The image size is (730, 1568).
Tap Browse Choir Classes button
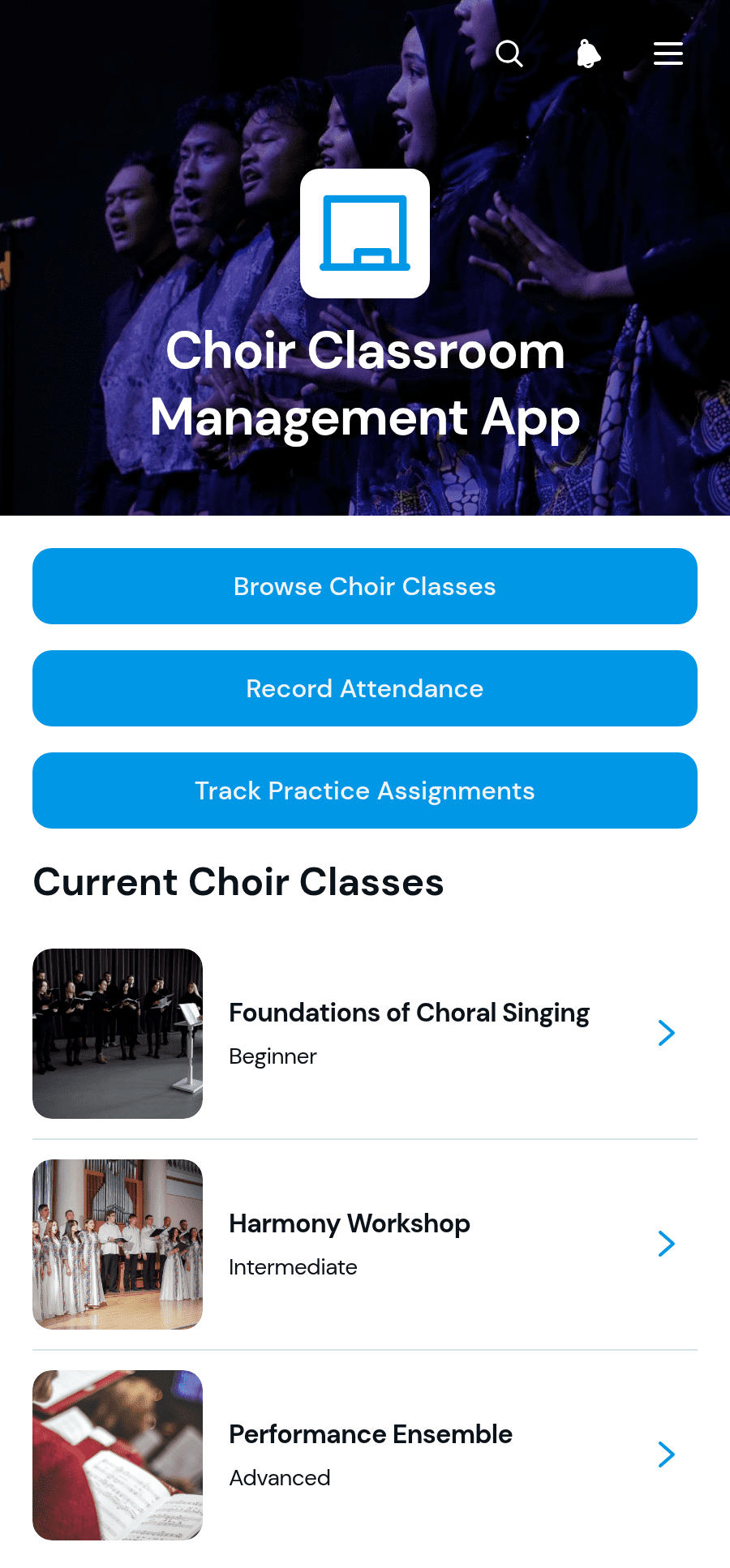click(365, 586)
